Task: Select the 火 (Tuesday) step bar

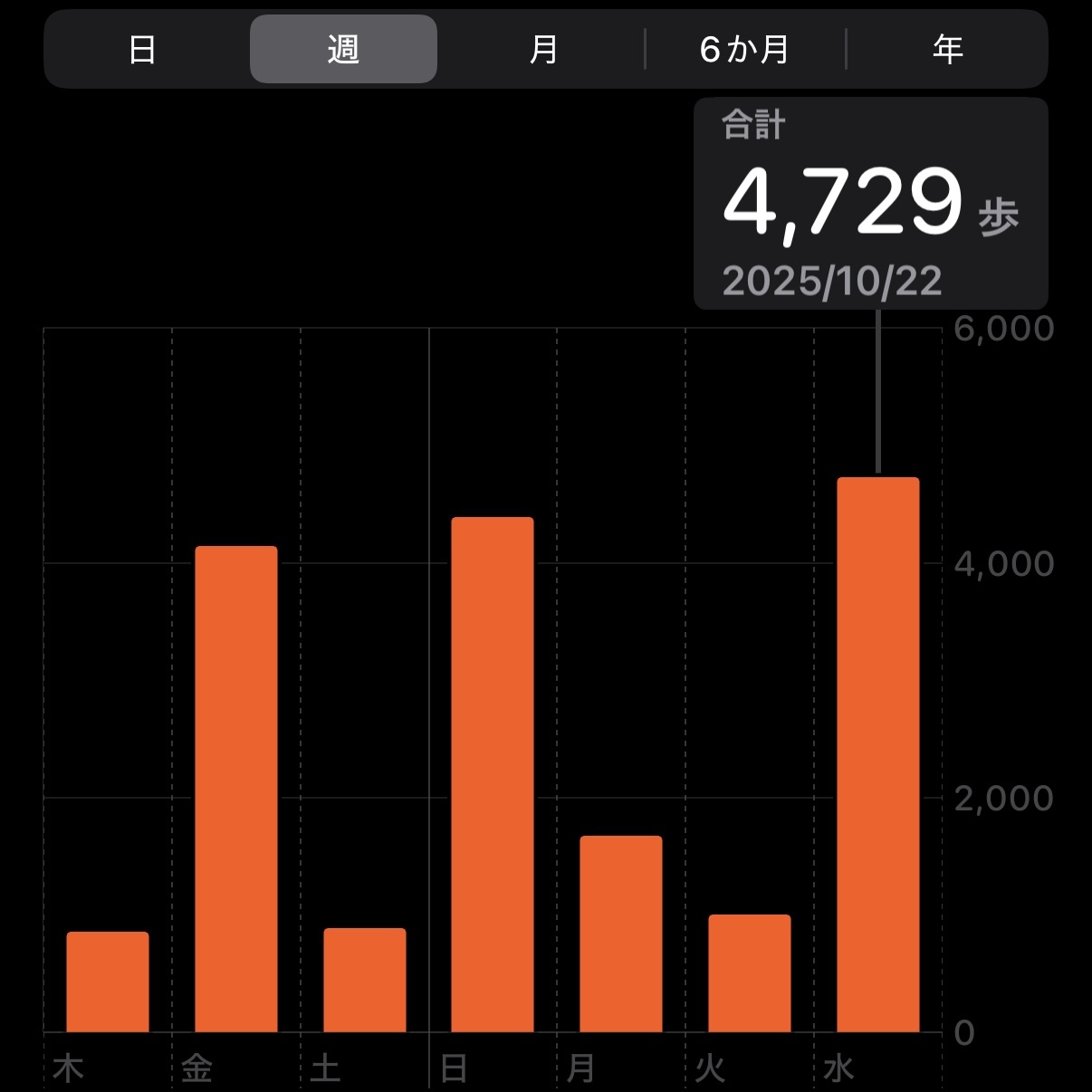Action: [x=750, y=973]
